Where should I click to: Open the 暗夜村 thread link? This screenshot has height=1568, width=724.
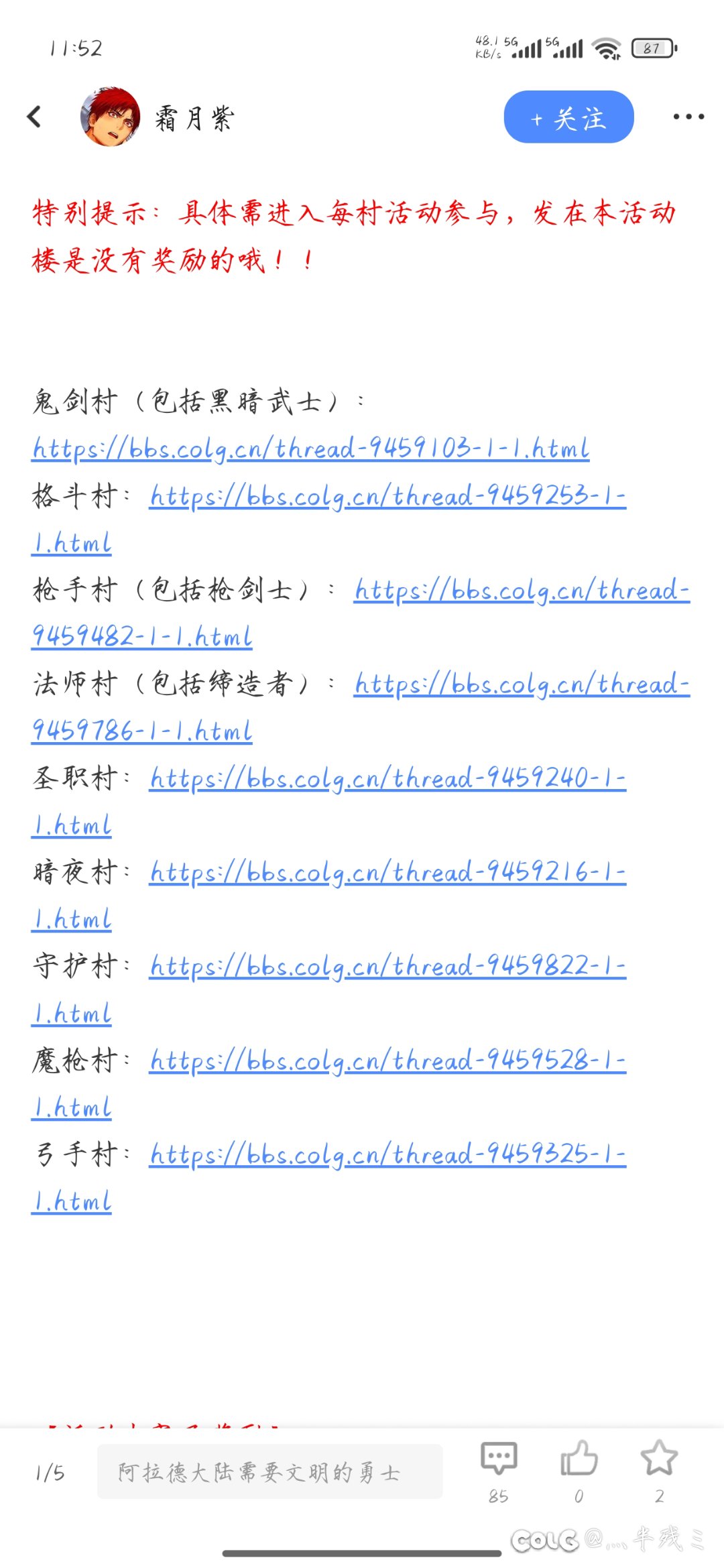[x=387, y=872]
